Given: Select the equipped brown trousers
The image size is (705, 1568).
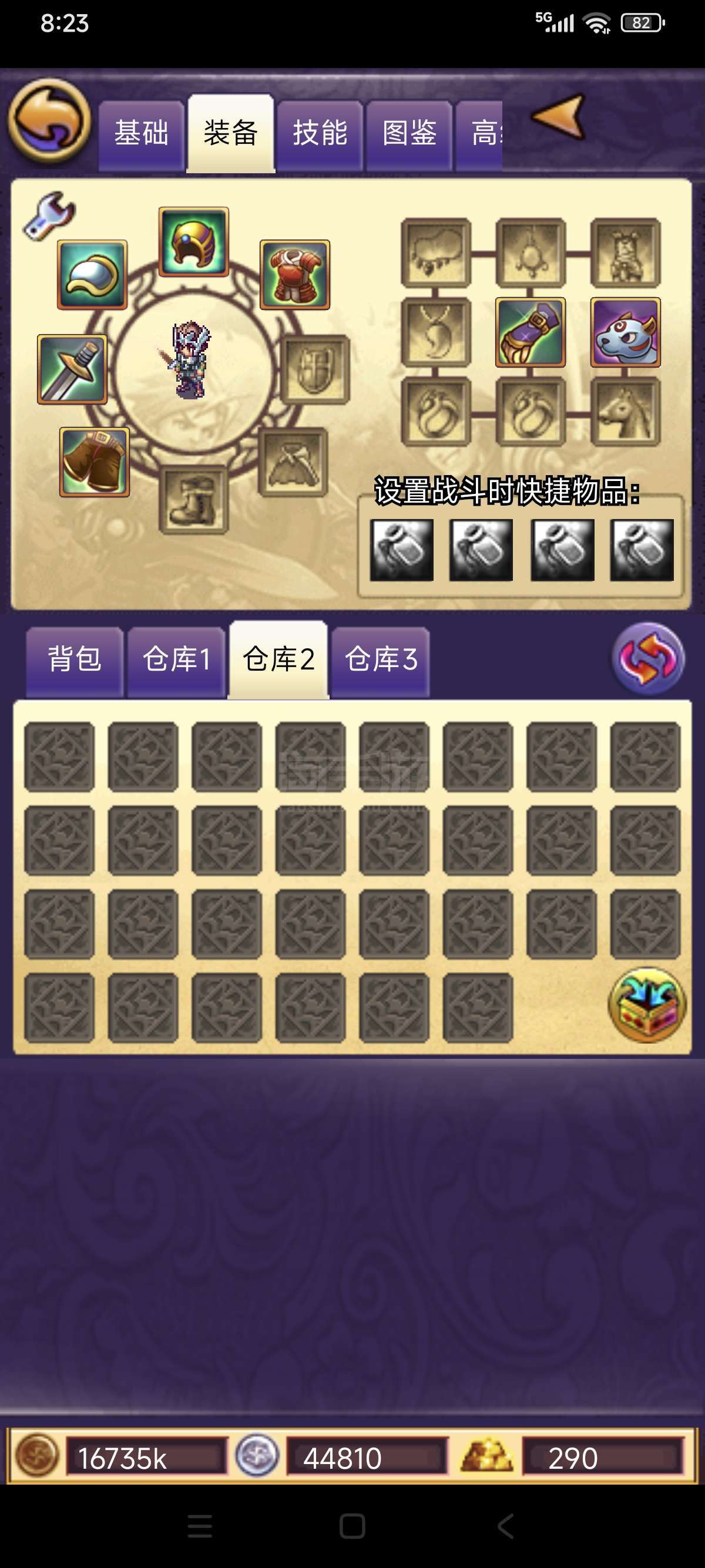Looking at the screenshot, I should tap(95, 462).
